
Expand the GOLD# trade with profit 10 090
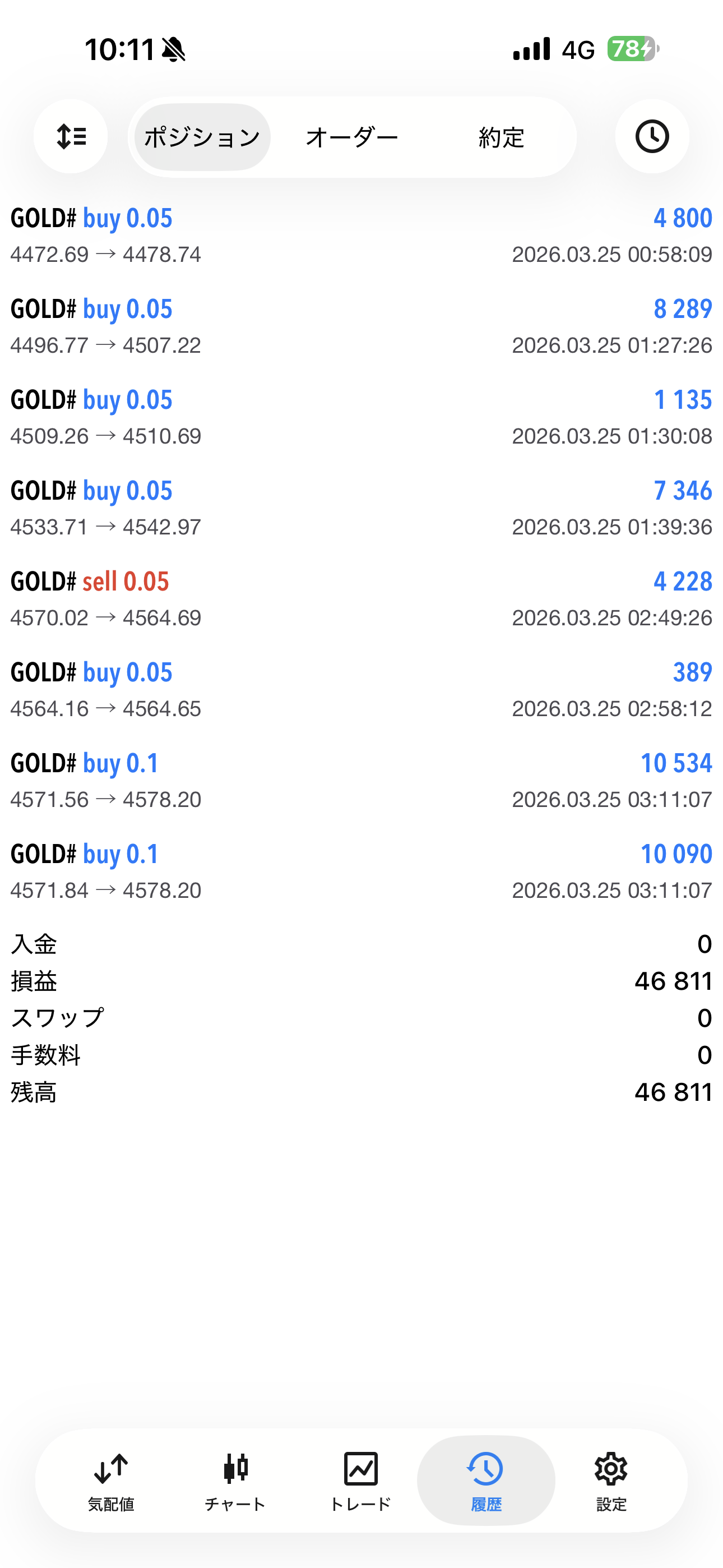coord(361,871)
